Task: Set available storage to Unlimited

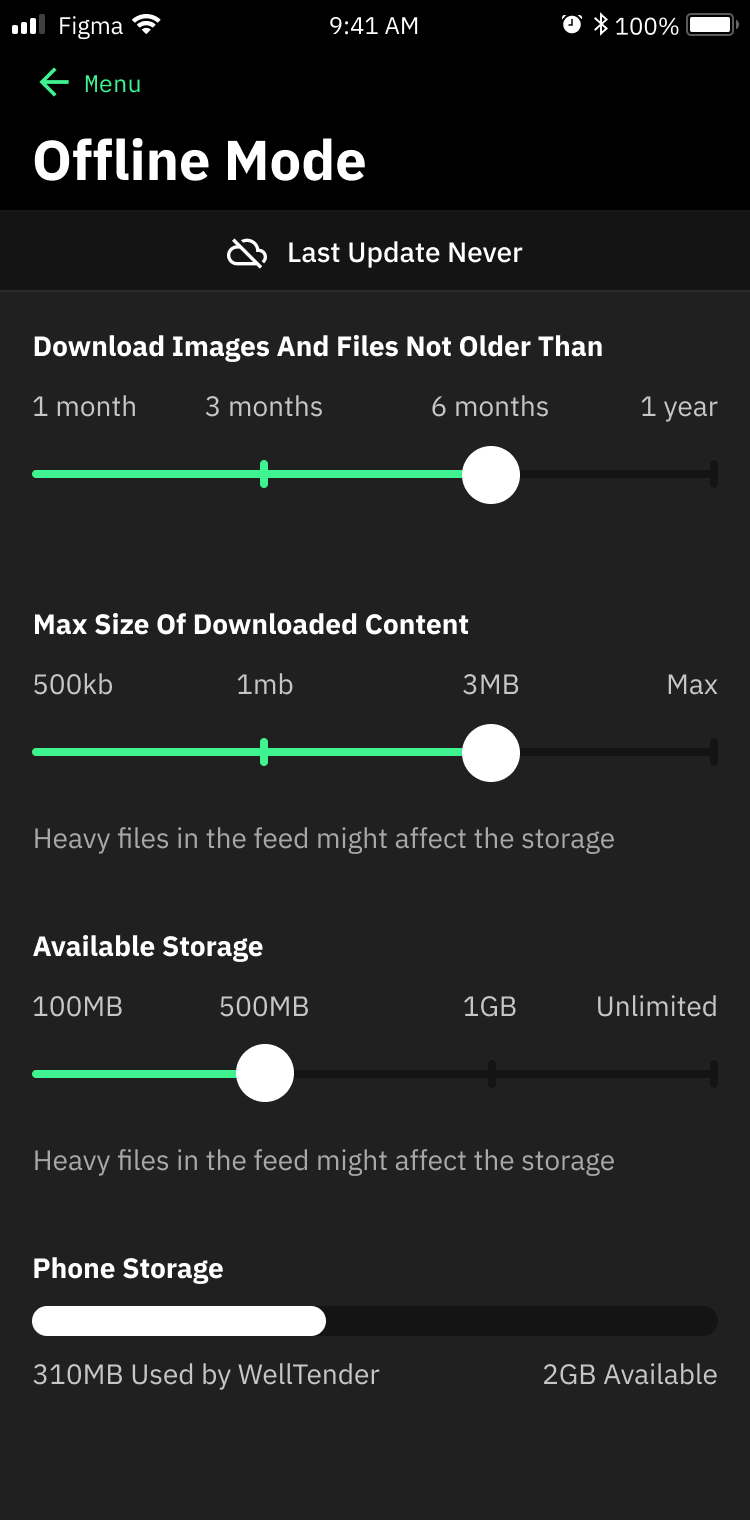Action: (713, 1074)
